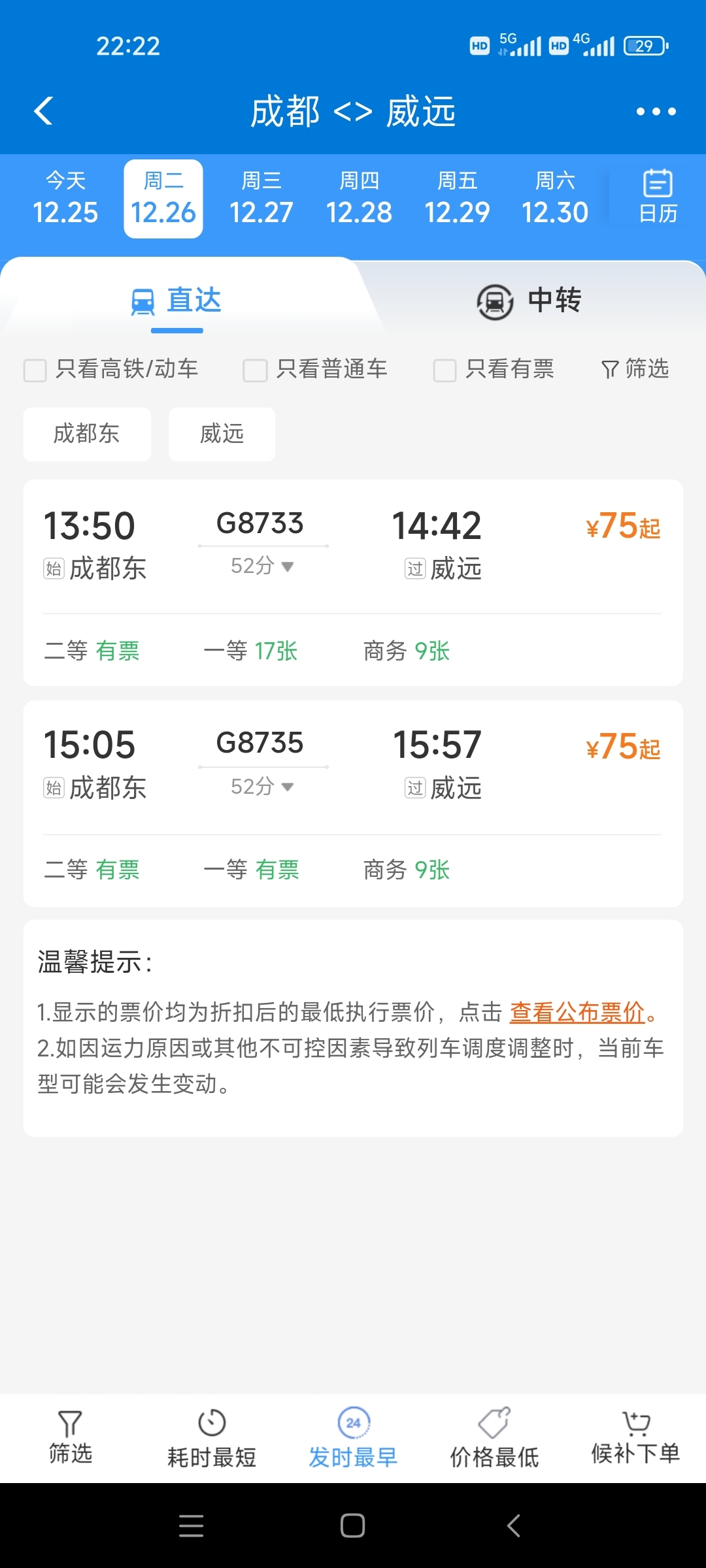Open the bottom bar 筛选 filter
706x1568 pixels.
coord(71,1439)
